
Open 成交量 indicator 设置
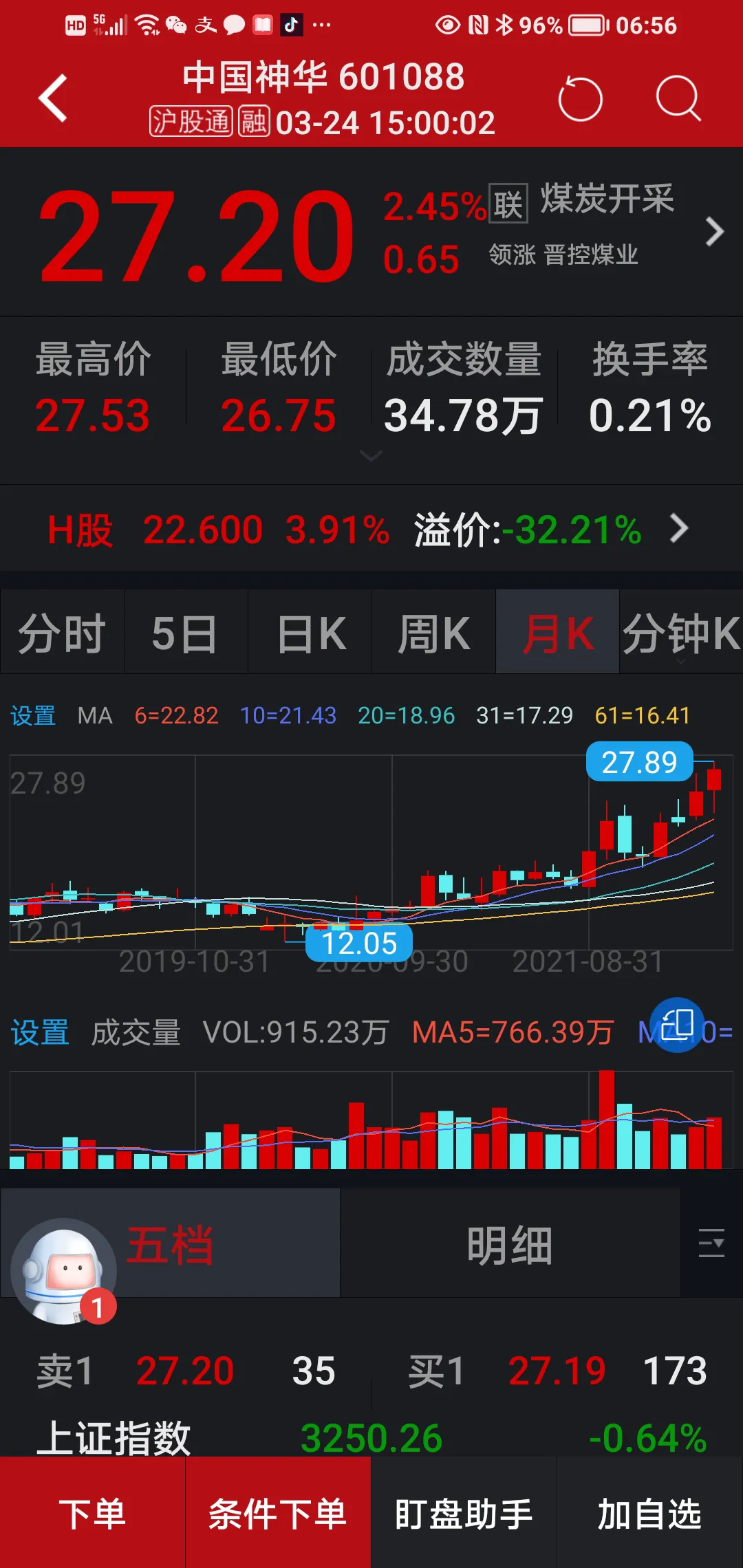coord(40,1032)
